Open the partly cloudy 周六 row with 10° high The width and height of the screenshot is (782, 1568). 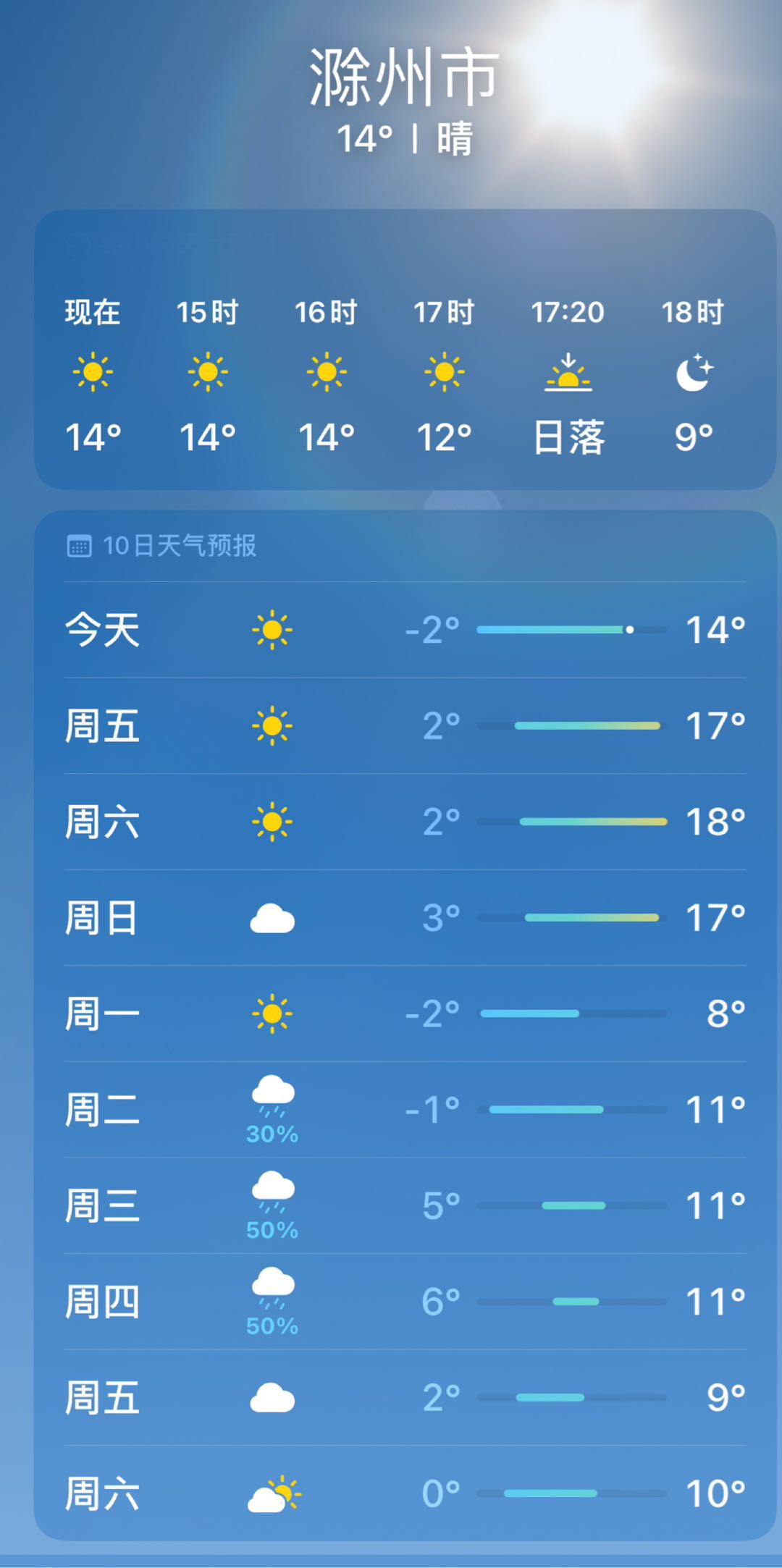404,1493
